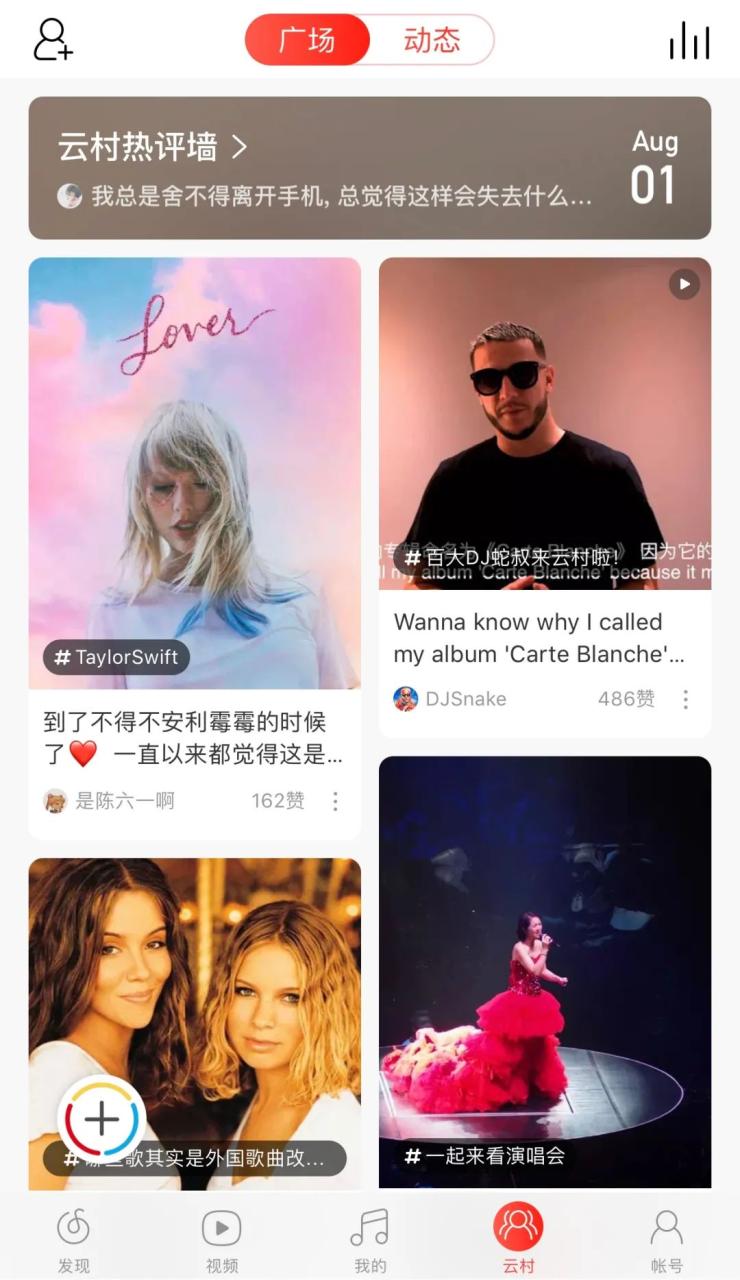This screenshot has width=740, height=1280.
Task: Create a new post with plus button
Action: (x=101, y=1119)
